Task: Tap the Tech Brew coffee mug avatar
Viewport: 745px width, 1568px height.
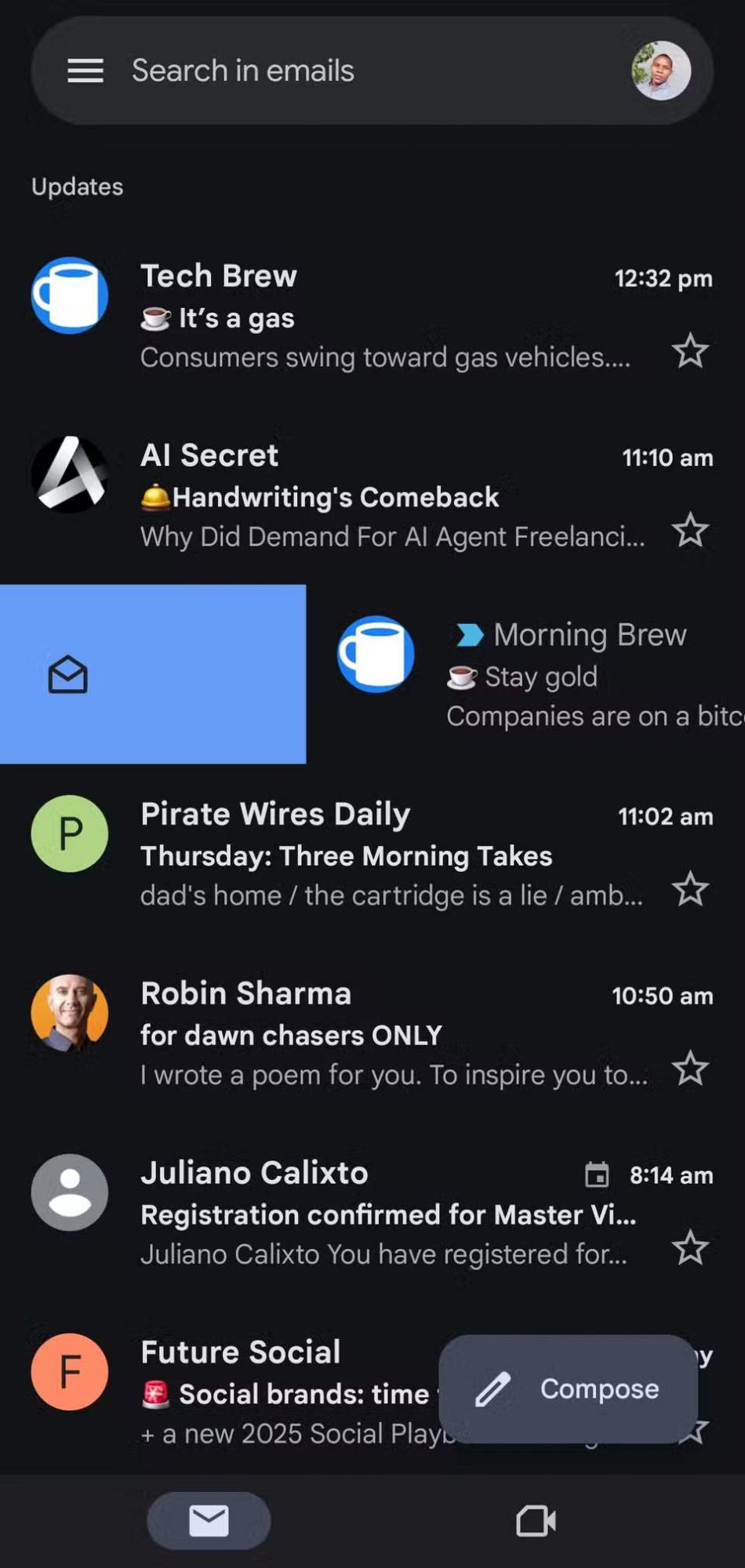Action: tap(69, 295)
